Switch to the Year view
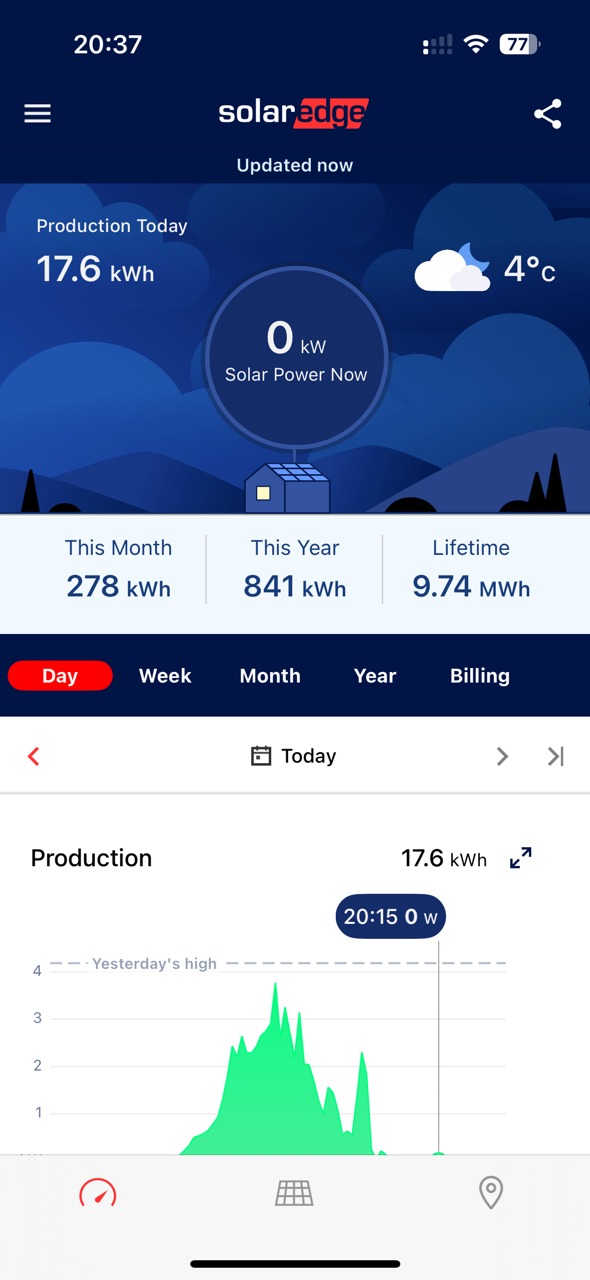Image resolution: width=590 pixels, height=1280 pixels. point(375,676)
